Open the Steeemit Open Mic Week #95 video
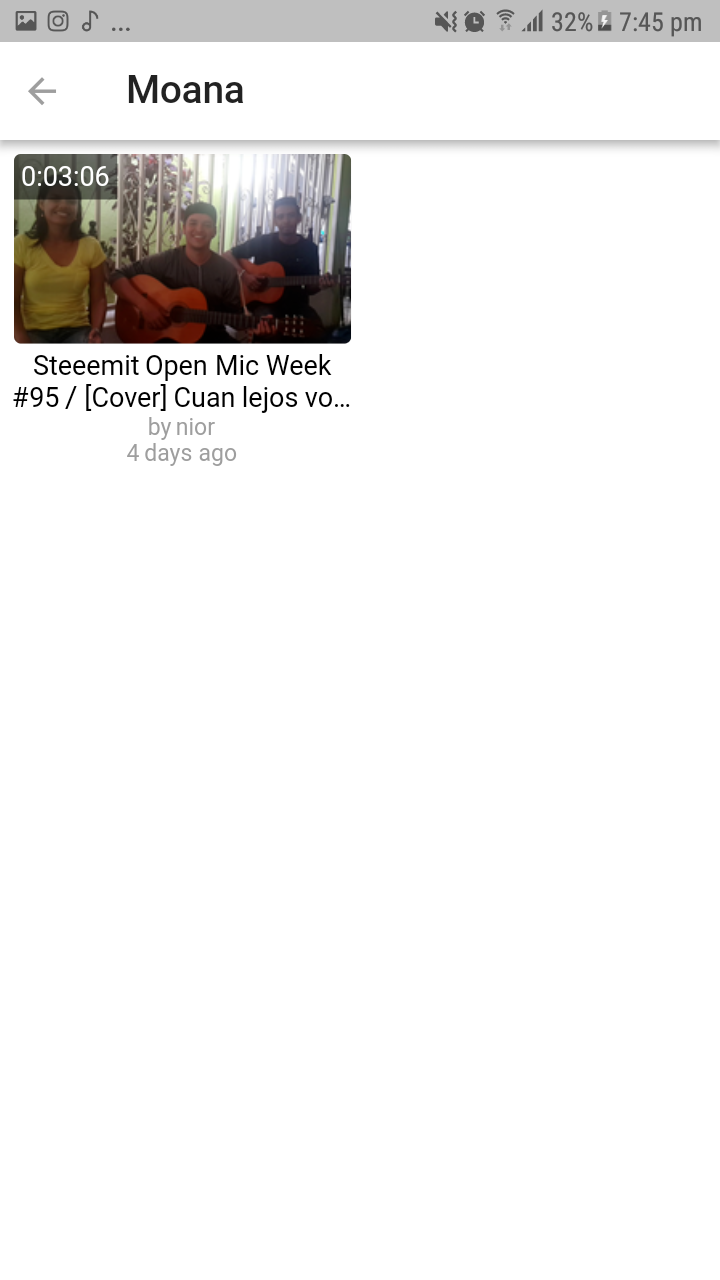The width and height of the screenshot is (720, 1280). pyautogui.click(x=182, y=249)
